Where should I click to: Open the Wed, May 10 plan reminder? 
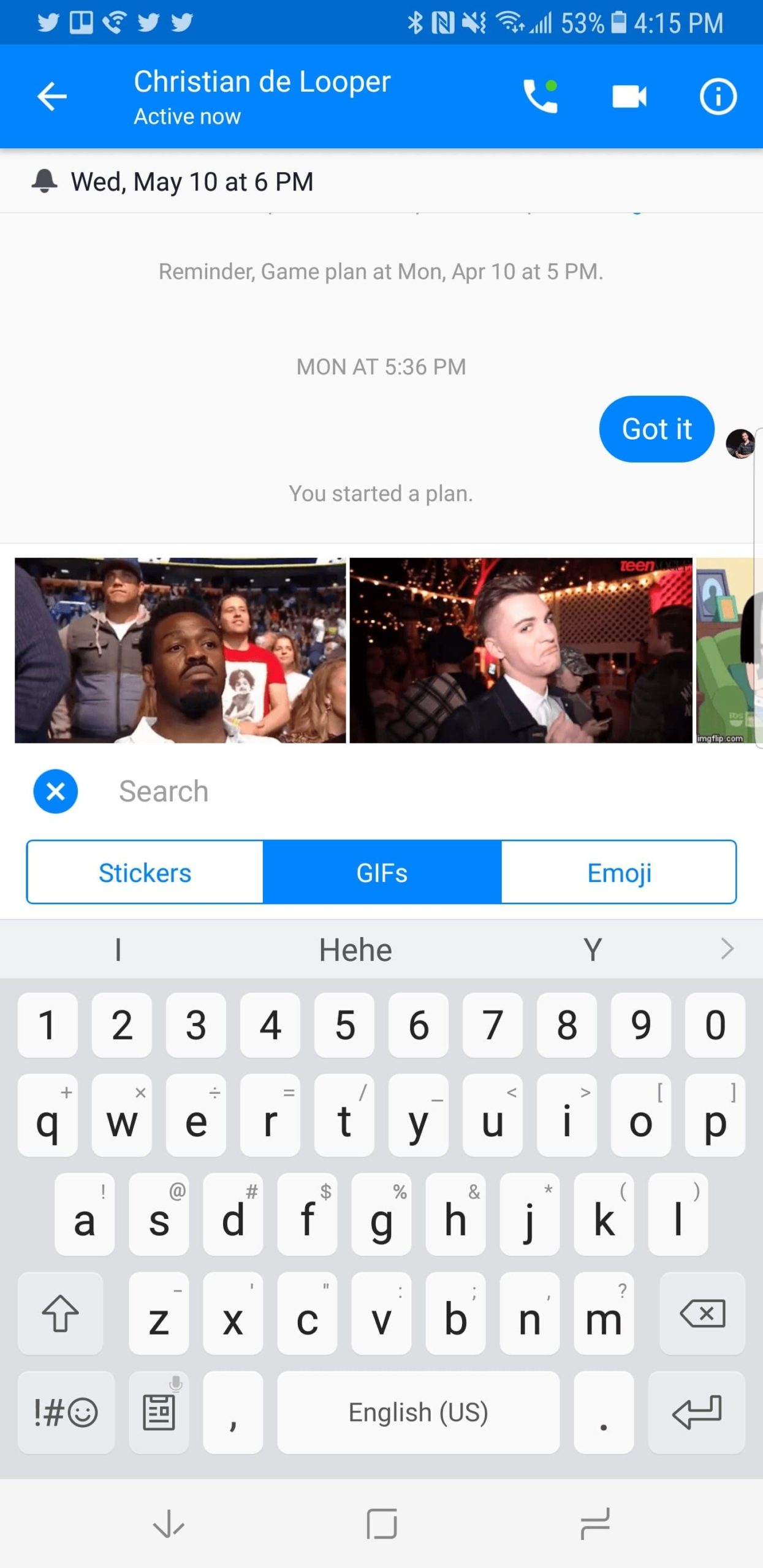(191, 182)
